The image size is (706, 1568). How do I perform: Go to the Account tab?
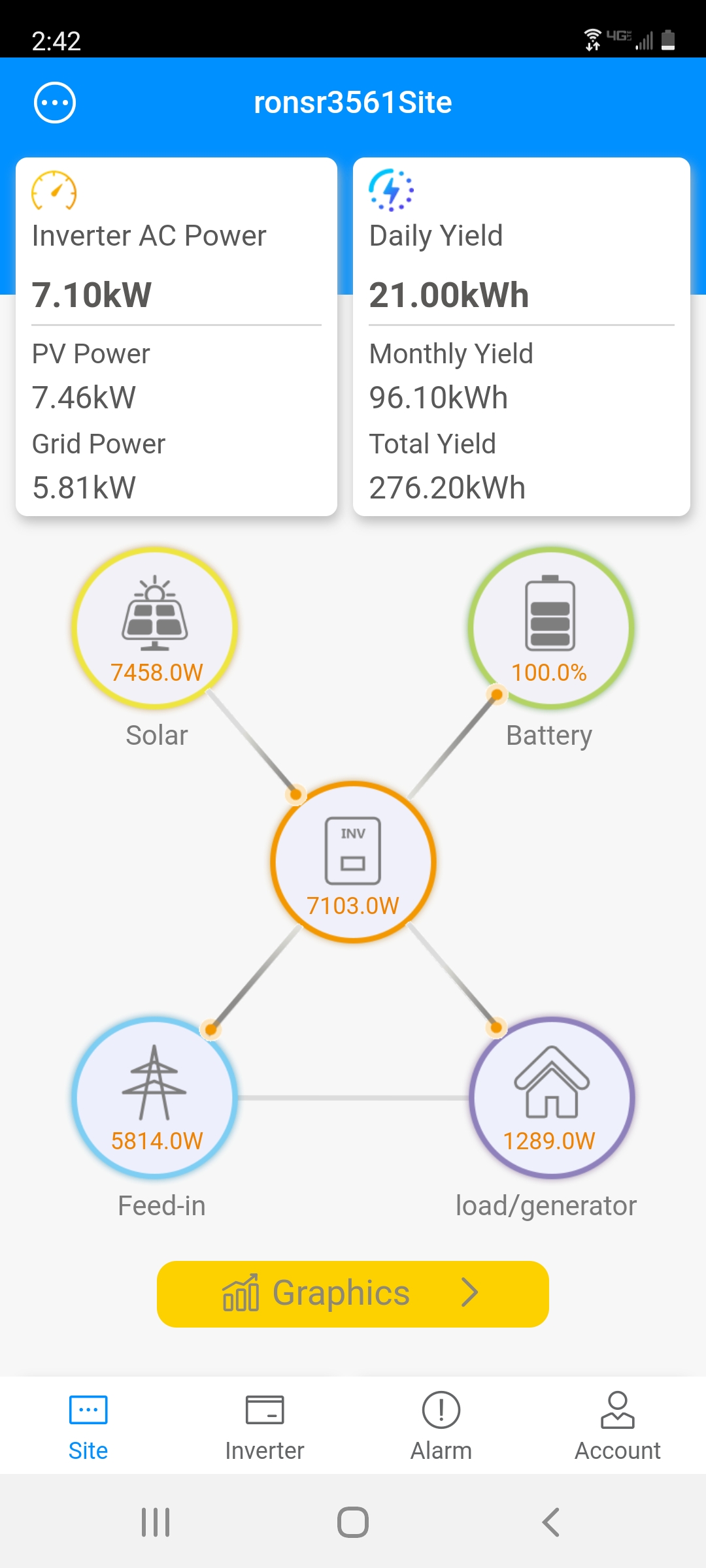[x=617, y=1426]
